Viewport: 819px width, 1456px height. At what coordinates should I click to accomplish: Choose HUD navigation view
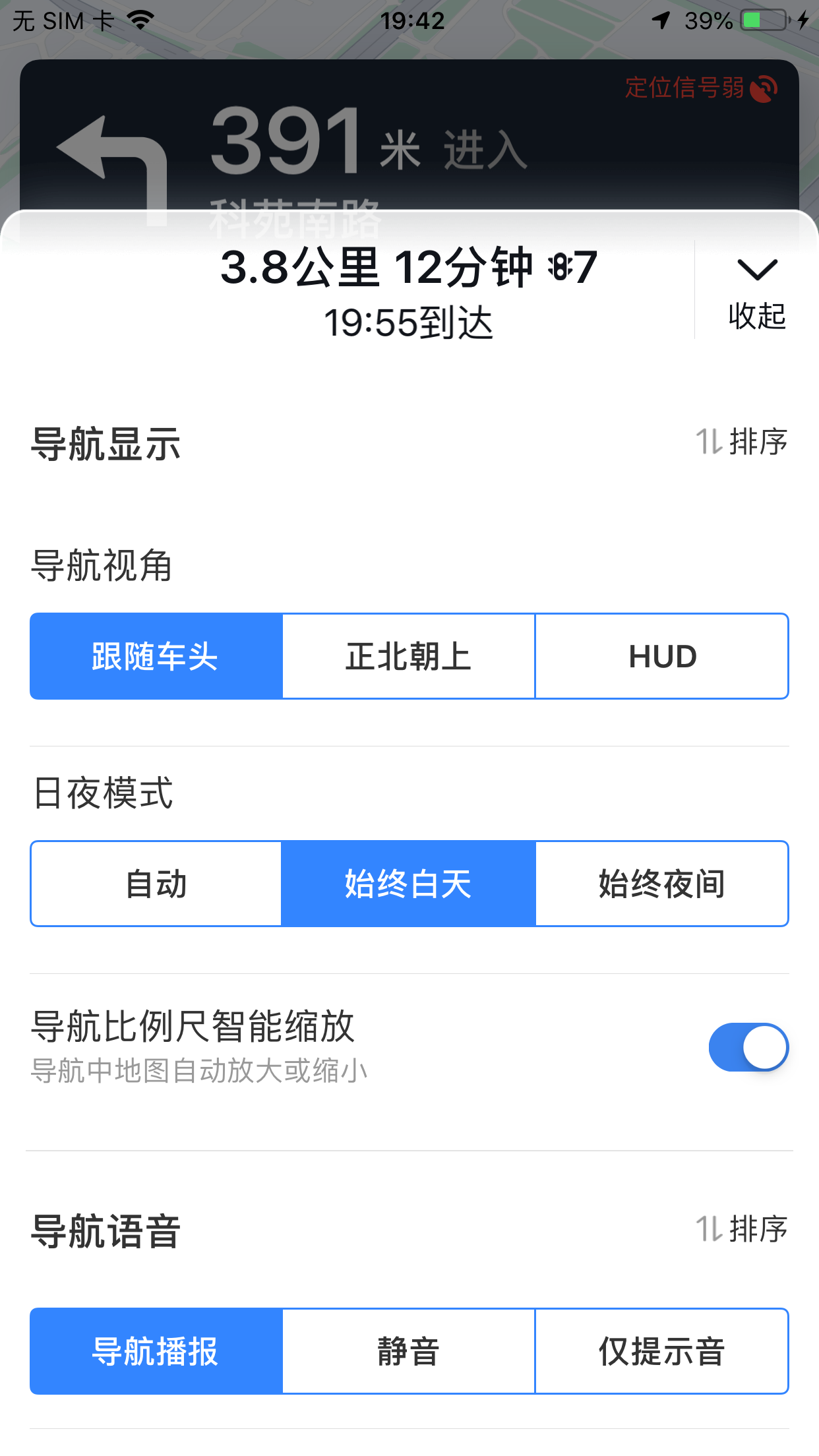click(x=661, y=657)
